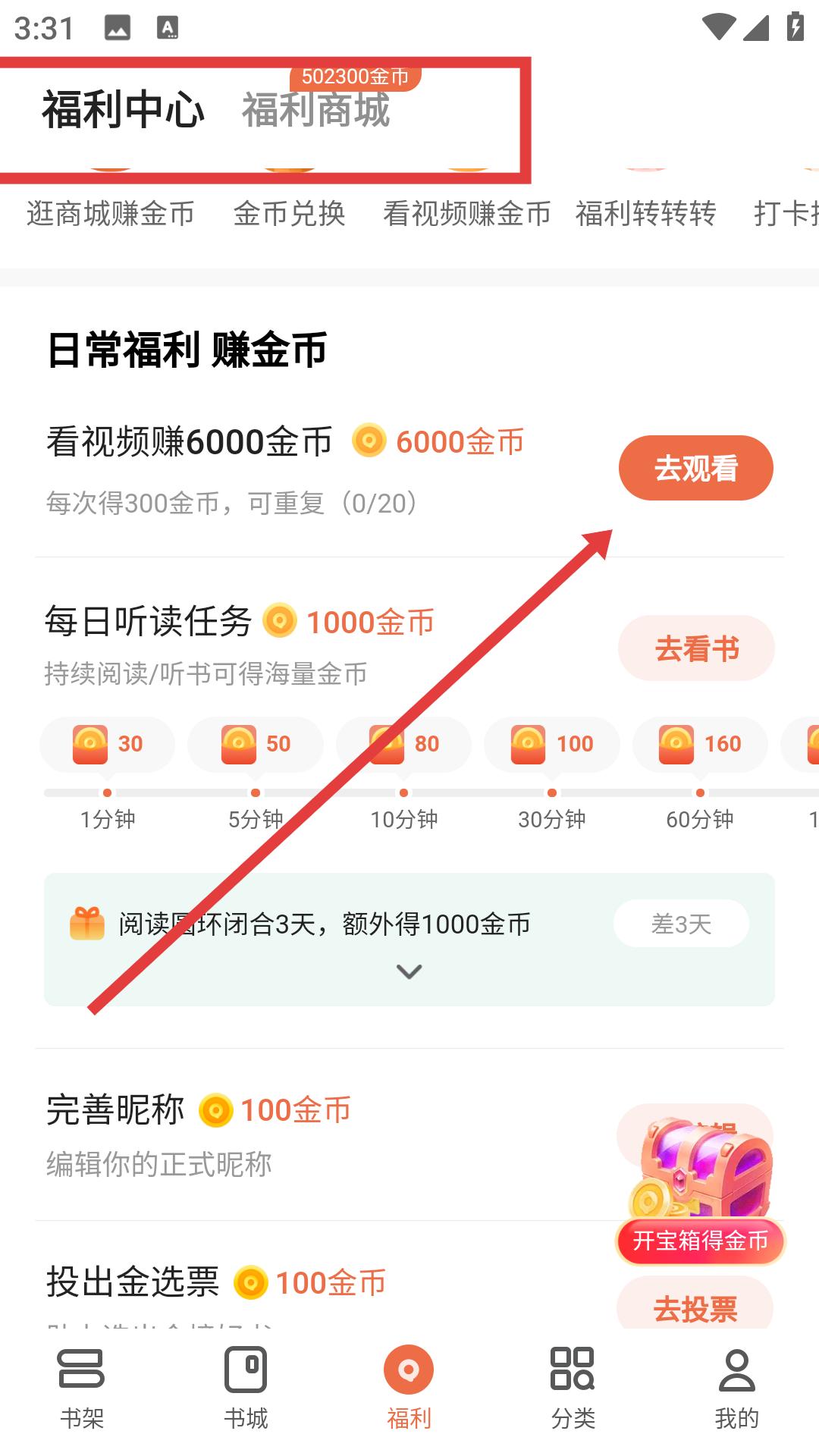
Task: Claim the 30 coin 1分钟 reward
Action: pyautogui.click(x=107, y=744)
